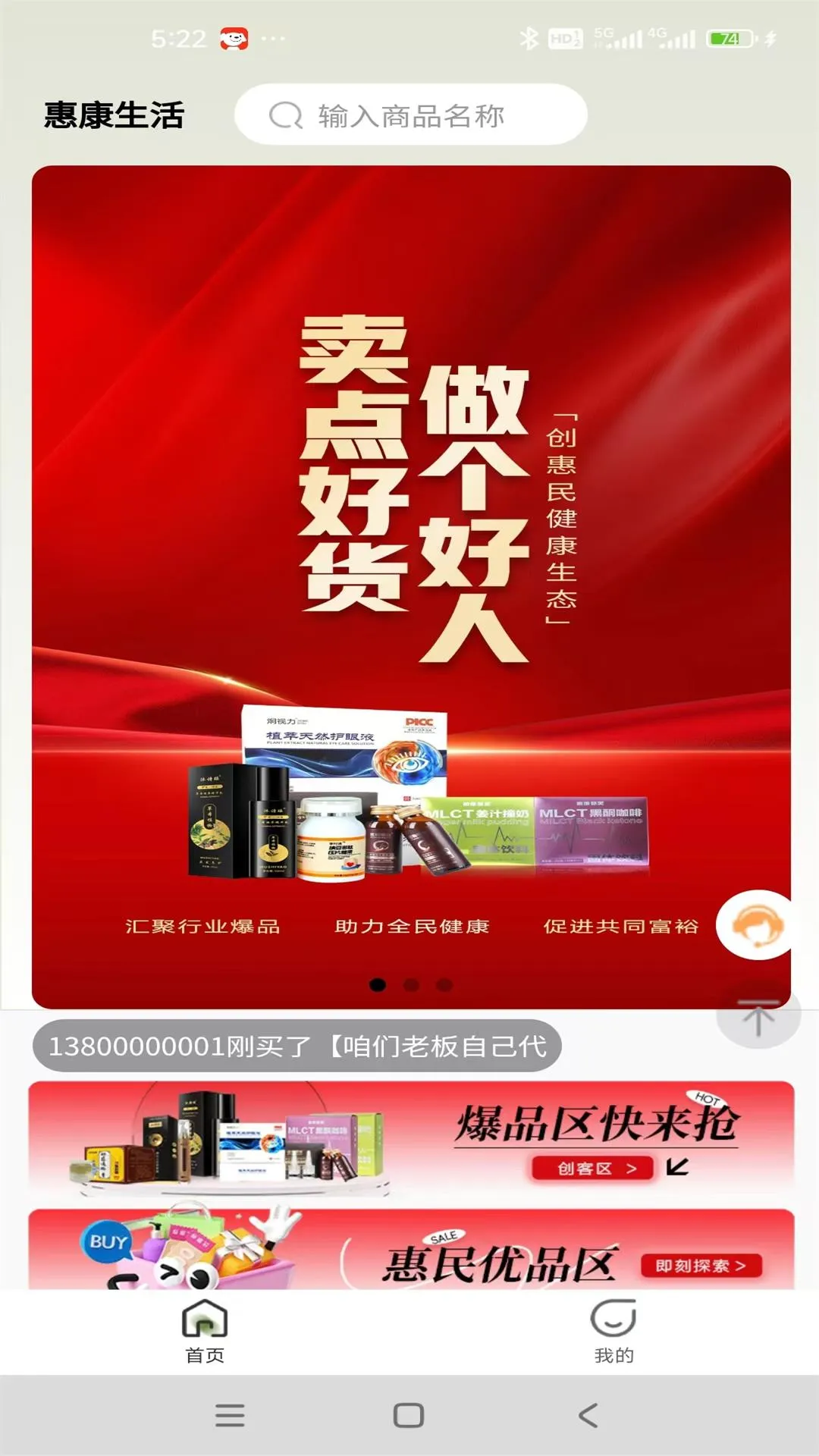Tap the back-to-top arrow button
Image resolution: width=819 pixels, height=1456 pixels.
(758, 1018)
